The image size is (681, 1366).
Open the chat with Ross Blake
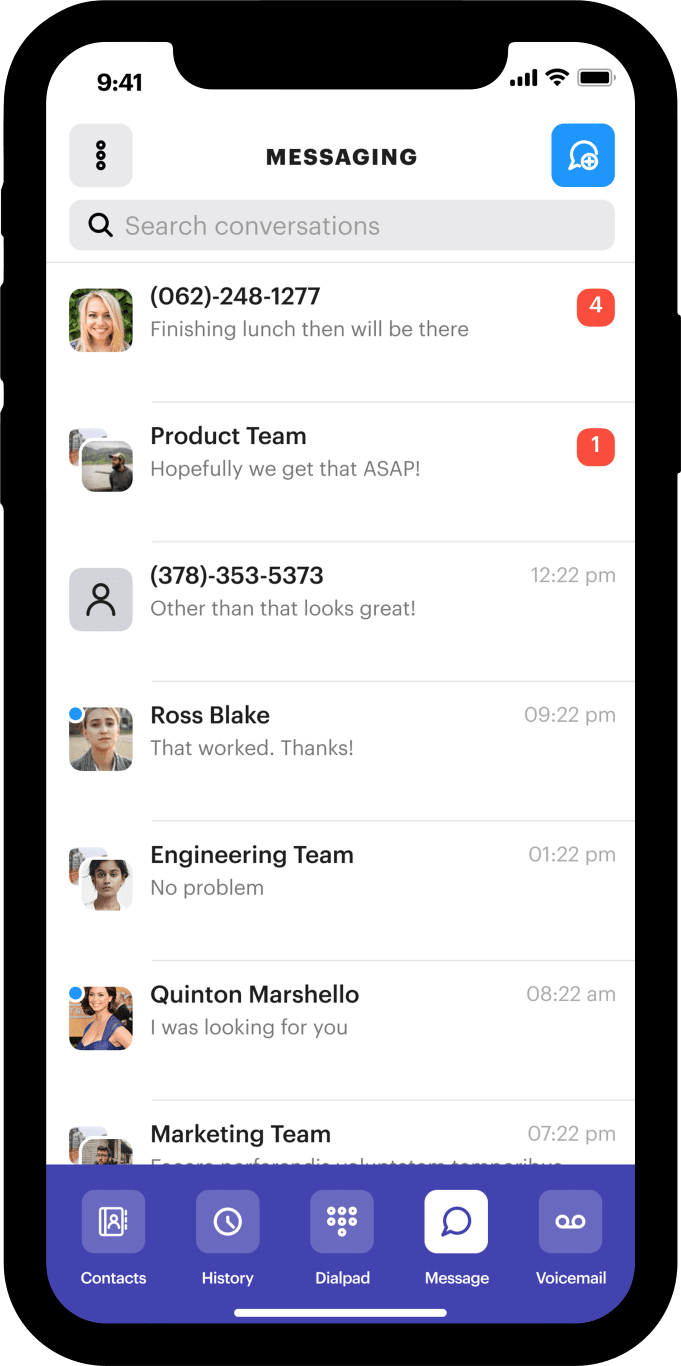[x=340, y=740]
